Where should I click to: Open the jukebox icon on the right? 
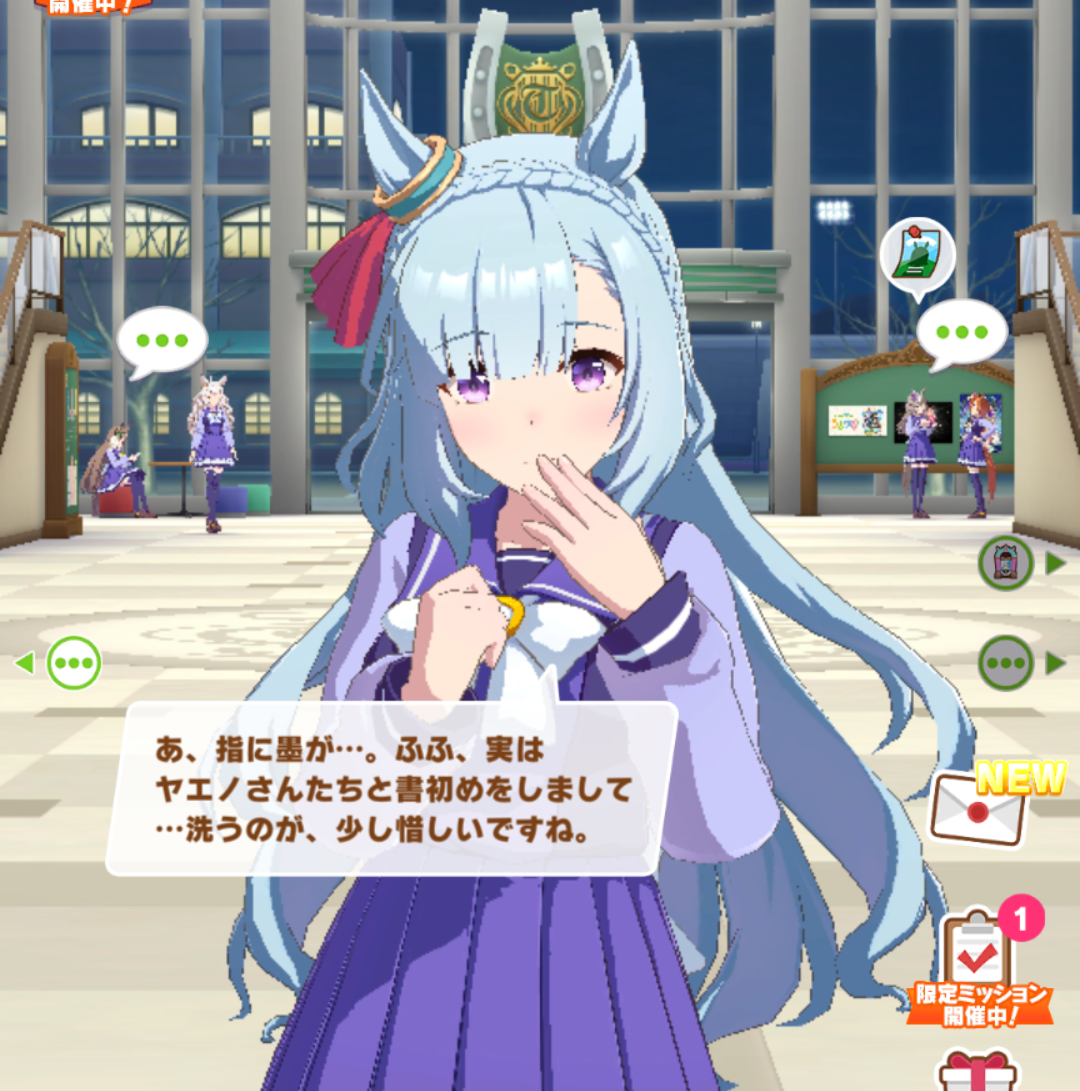click(1005, 562)
